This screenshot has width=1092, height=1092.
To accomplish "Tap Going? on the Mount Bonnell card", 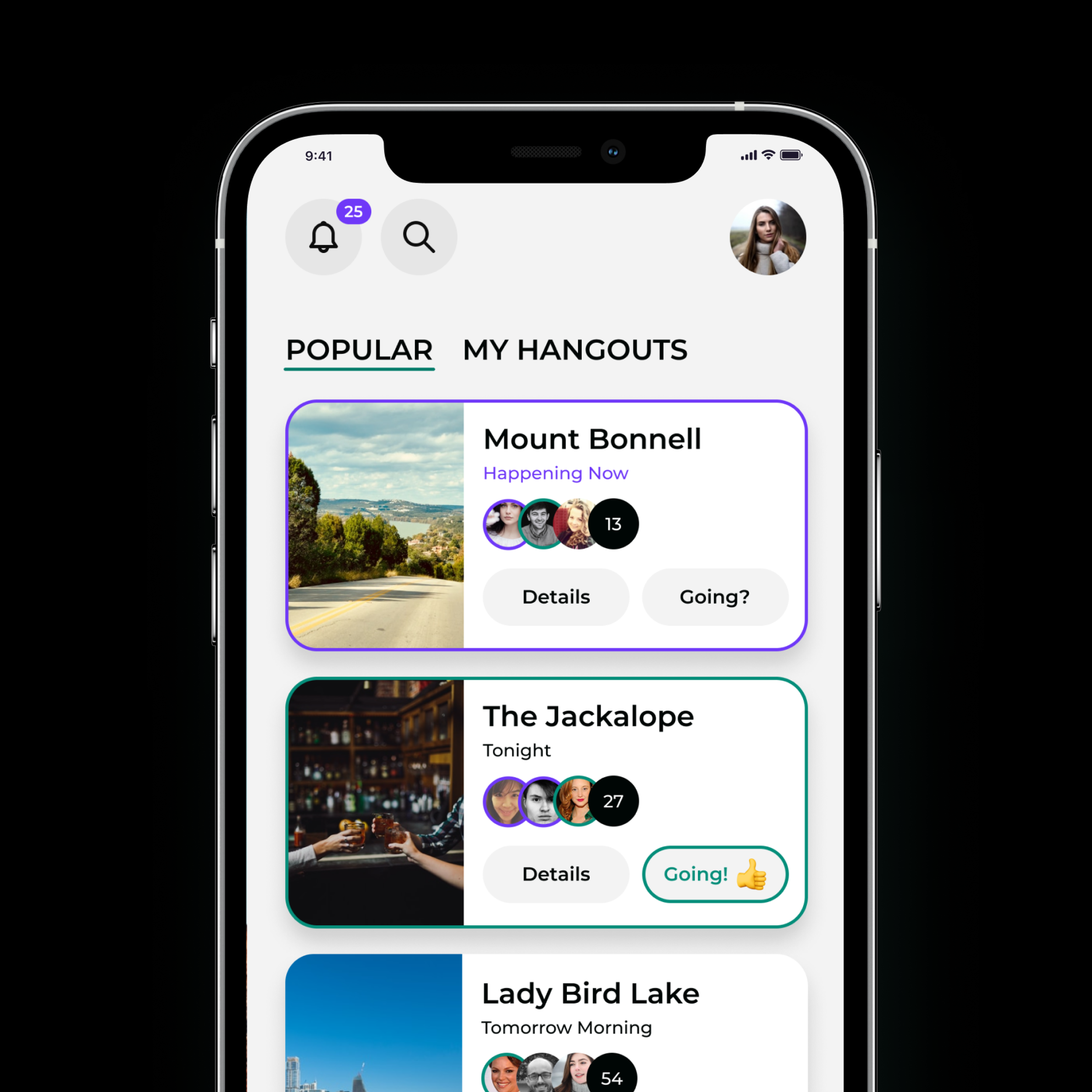I will (x=715, y=597).
